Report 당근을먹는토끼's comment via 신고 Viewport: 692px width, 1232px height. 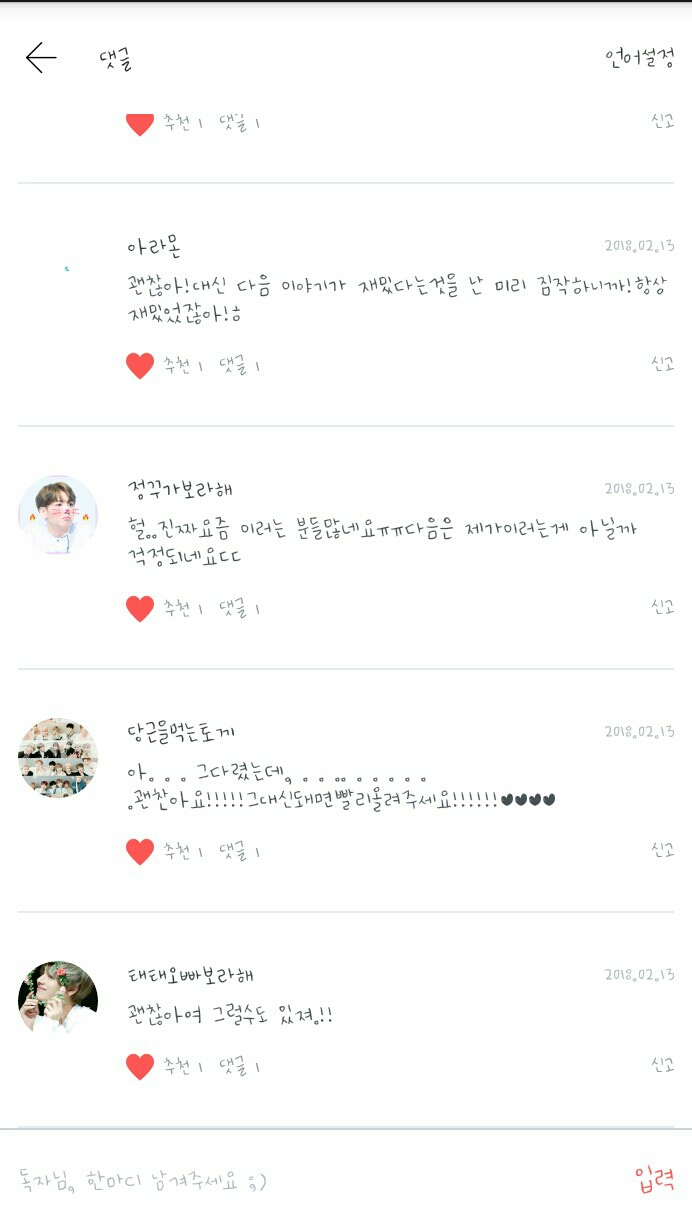(x=662, y=850)
